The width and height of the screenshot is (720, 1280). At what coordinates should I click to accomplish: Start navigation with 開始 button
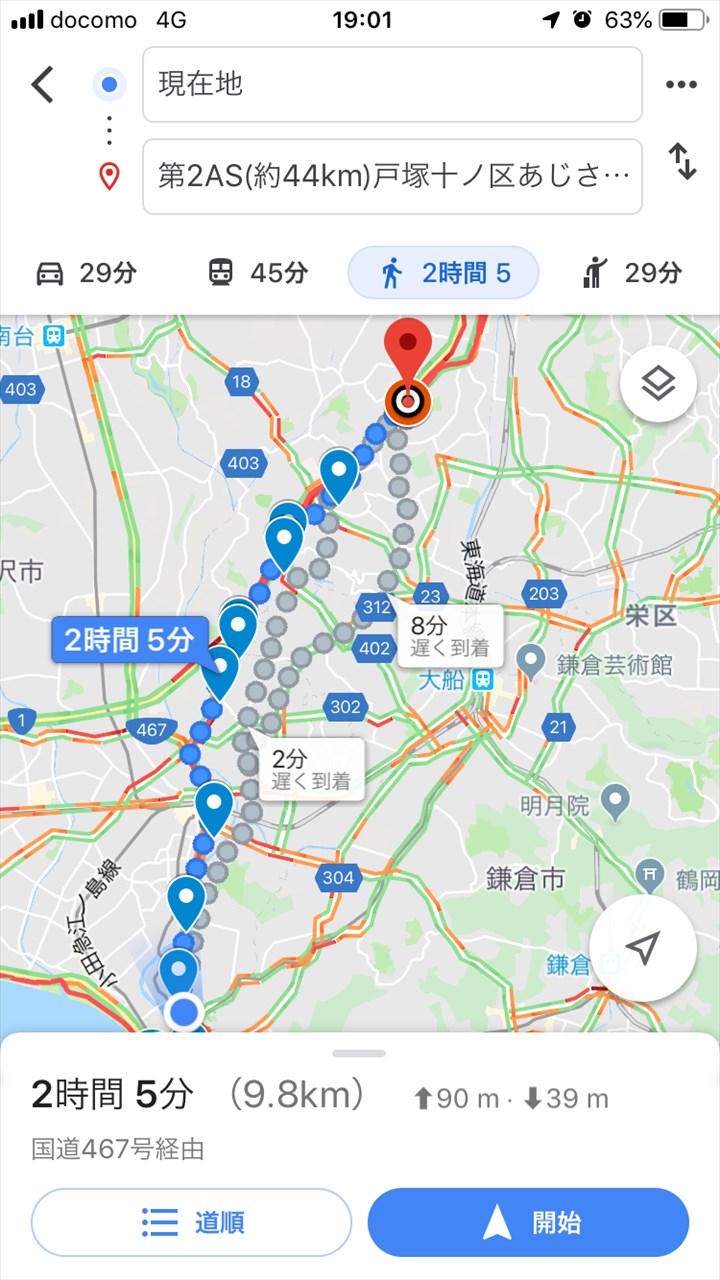[x=528, y=1222]
